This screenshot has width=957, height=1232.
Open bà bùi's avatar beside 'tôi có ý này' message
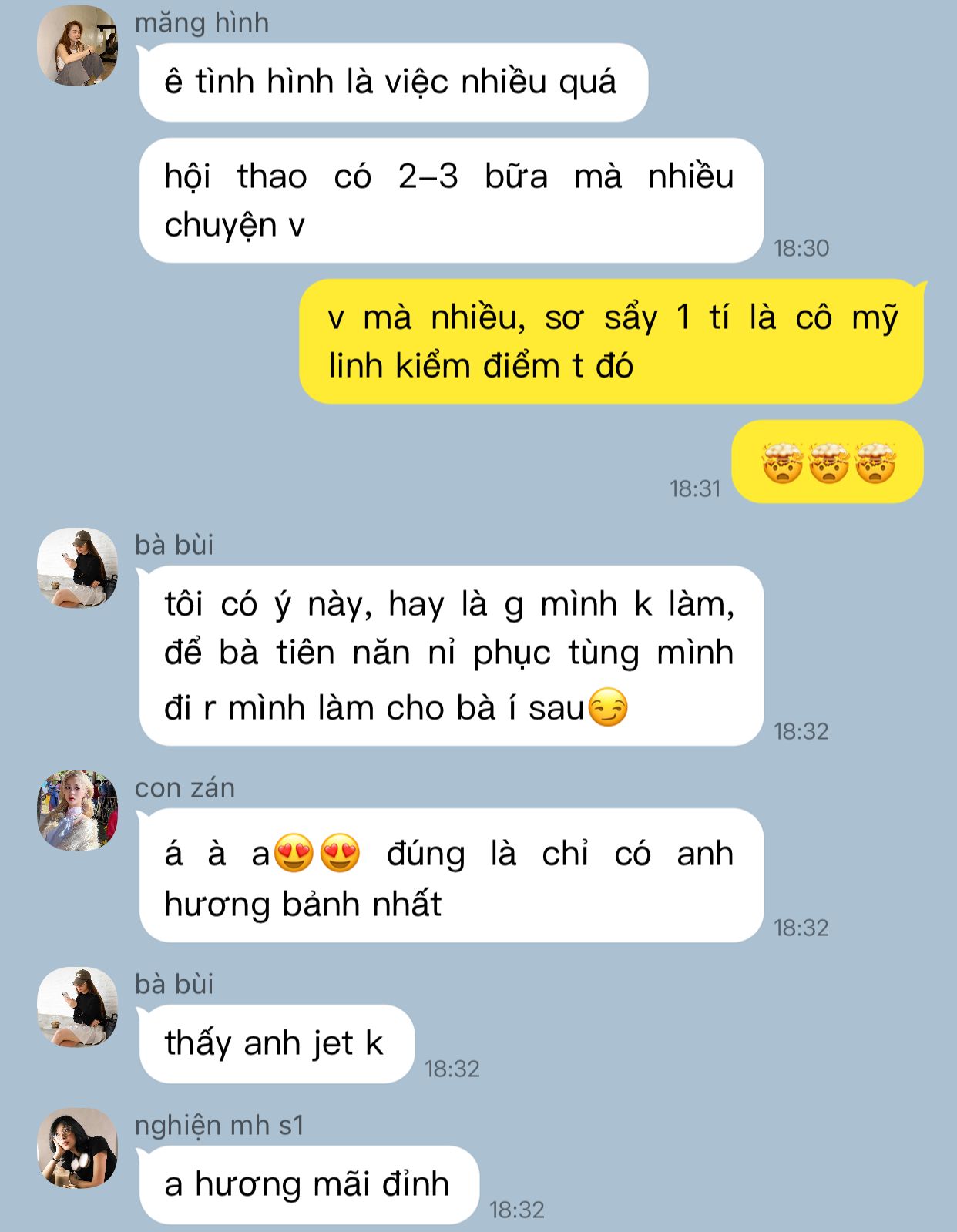(77, 568)
